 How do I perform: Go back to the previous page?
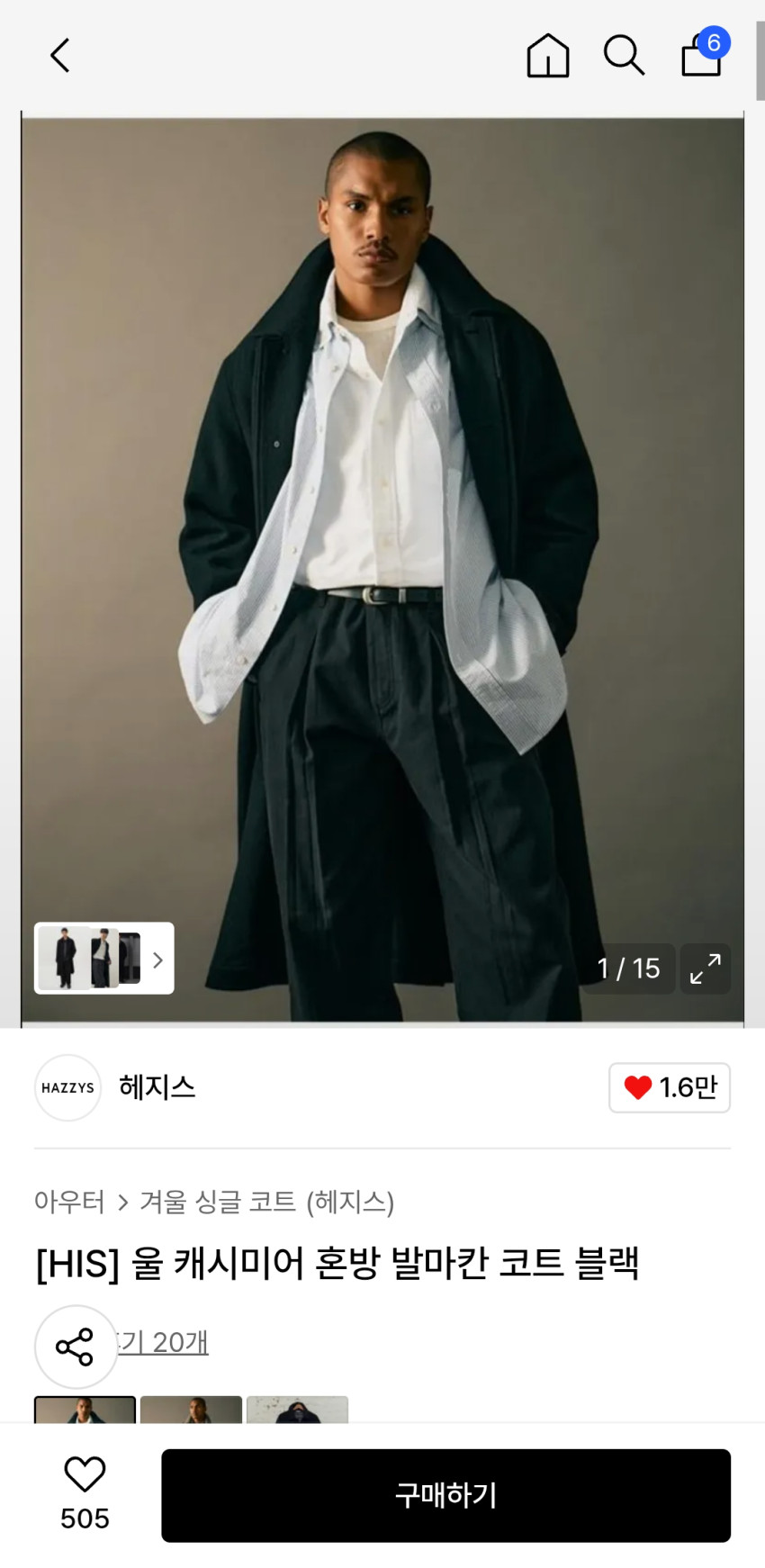point(59,56)
